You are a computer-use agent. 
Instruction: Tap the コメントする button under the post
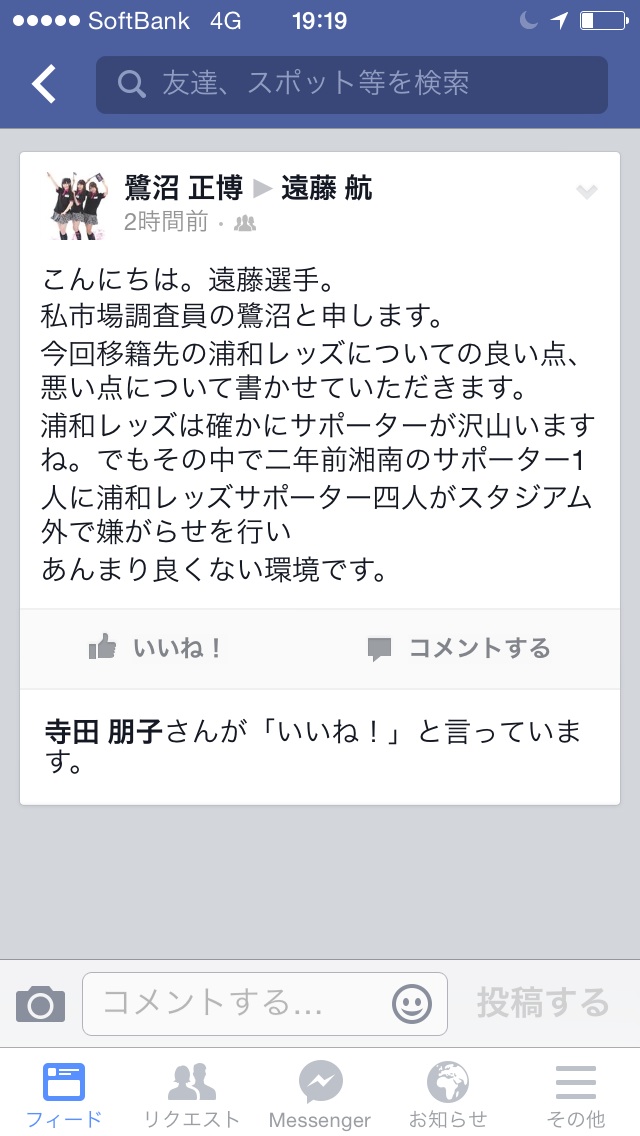tap(459, 648)
